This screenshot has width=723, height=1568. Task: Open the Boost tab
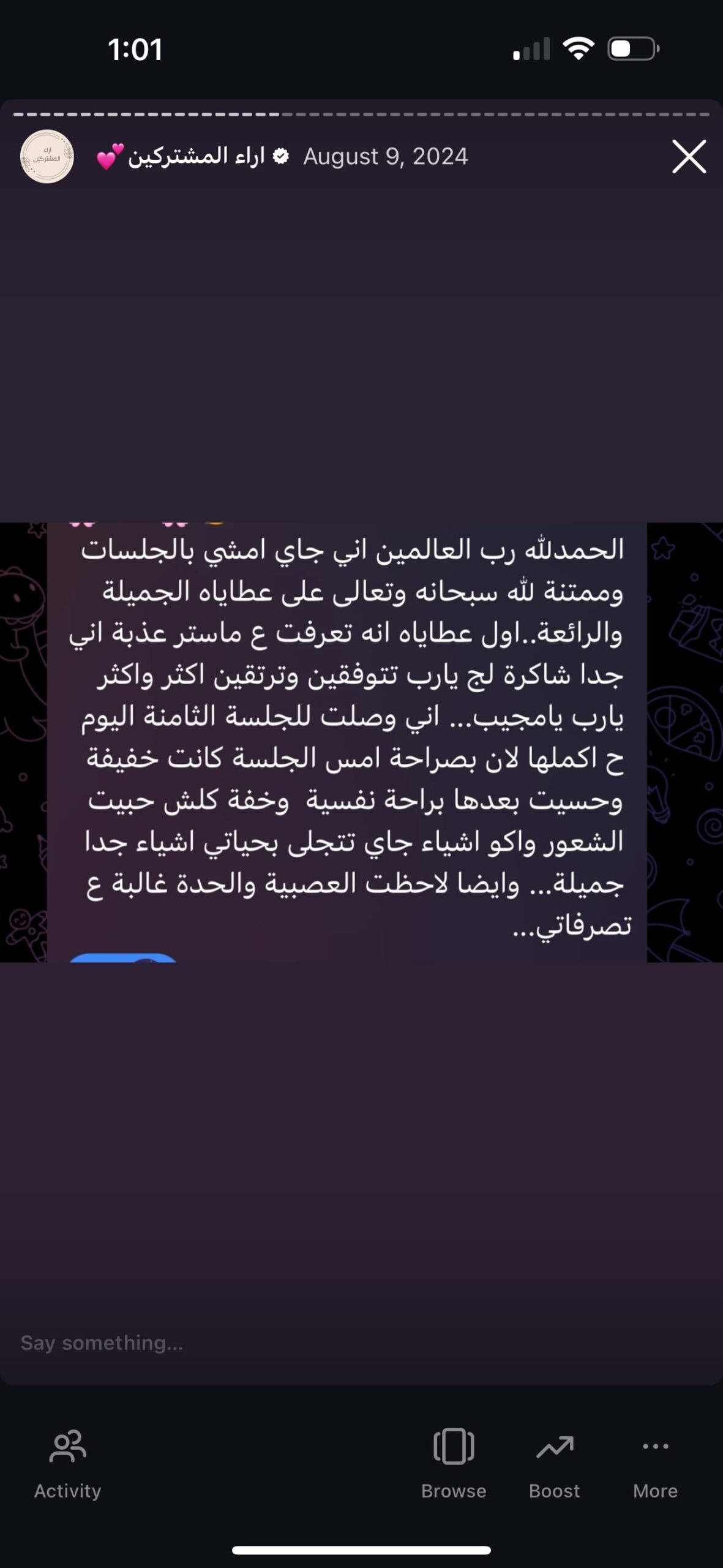pyautogui.click(x=554, y=1464)
